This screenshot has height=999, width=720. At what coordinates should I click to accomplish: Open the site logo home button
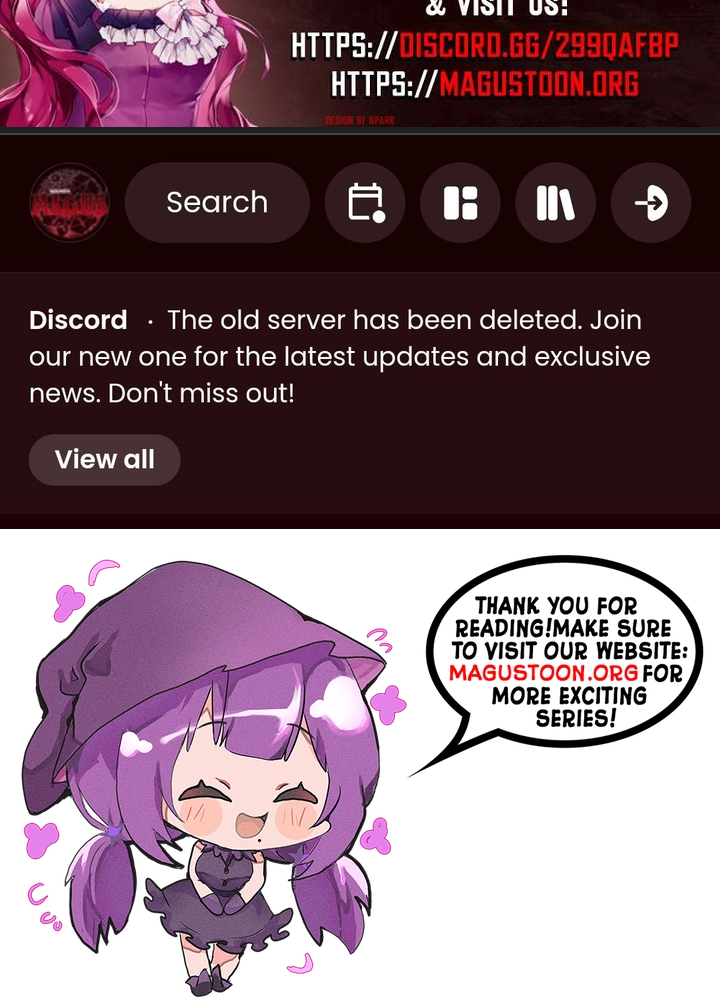click(x=69, y=203)
